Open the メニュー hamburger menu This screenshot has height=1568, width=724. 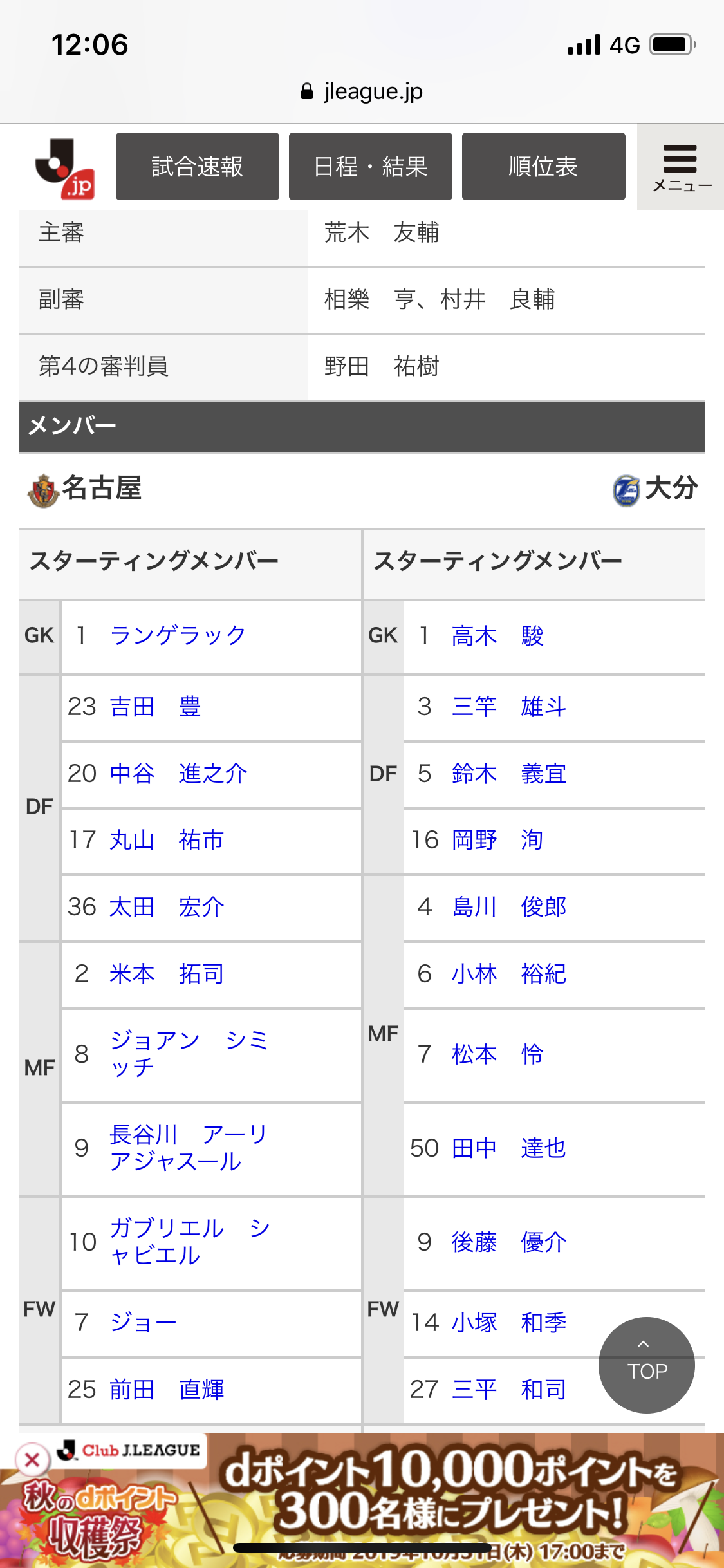680,167
